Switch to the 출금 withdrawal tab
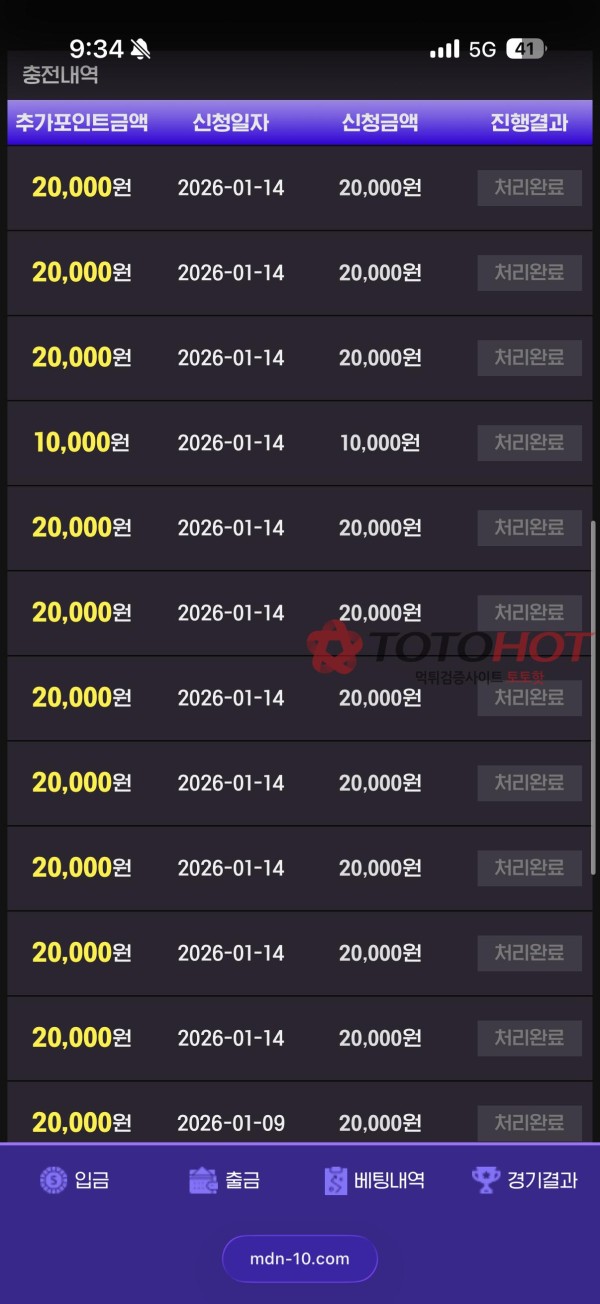Screen dimensions: 600x1304 (x=225, y=1180)
